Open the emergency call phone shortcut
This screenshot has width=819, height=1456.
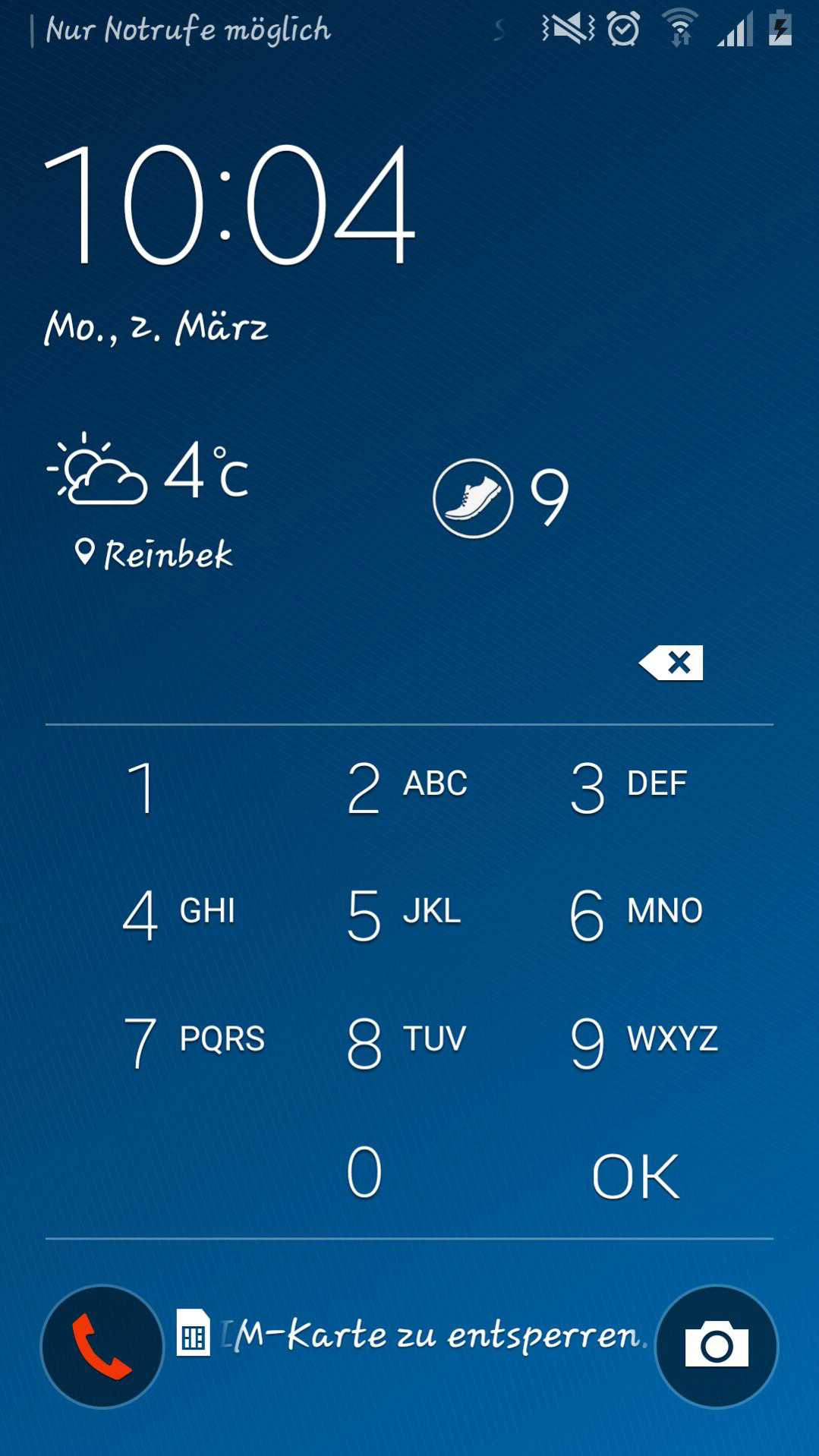(102, 1346)
